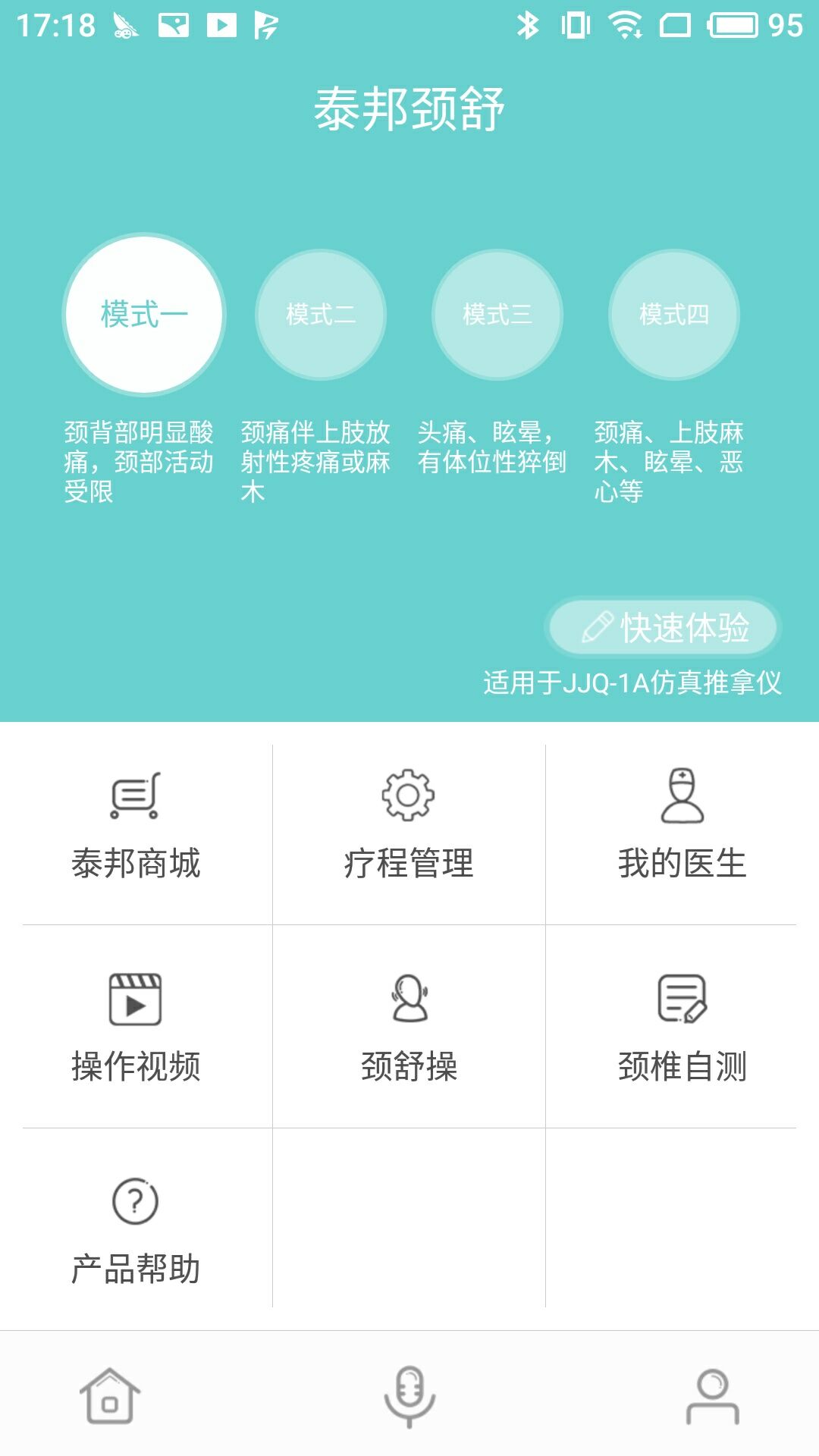The width and height of the screenshot is (819, 1456).
Task: Tap the 快速体验 quick experience button
Action: pos(664,627)
